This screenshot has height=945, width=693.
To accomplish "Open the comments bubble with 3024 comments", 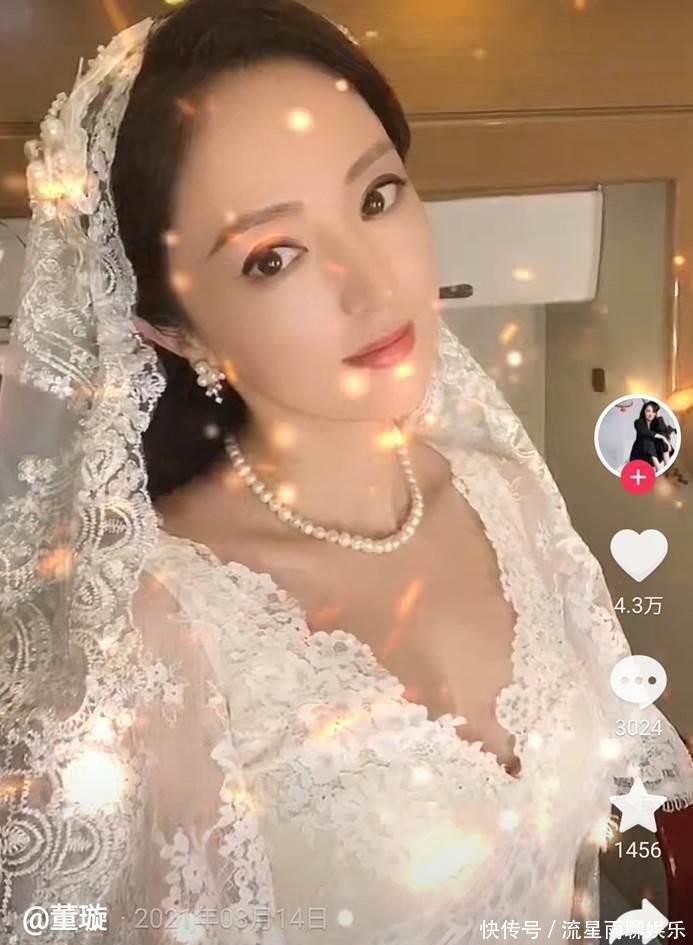I will click(638, 682).
